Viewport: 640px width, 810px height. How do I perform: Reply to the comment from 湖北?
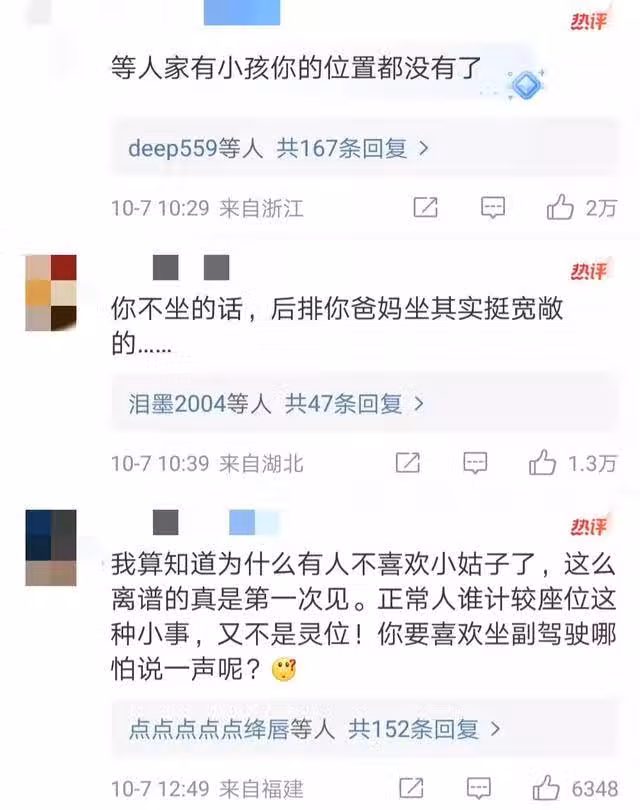(x=475, y=463)
